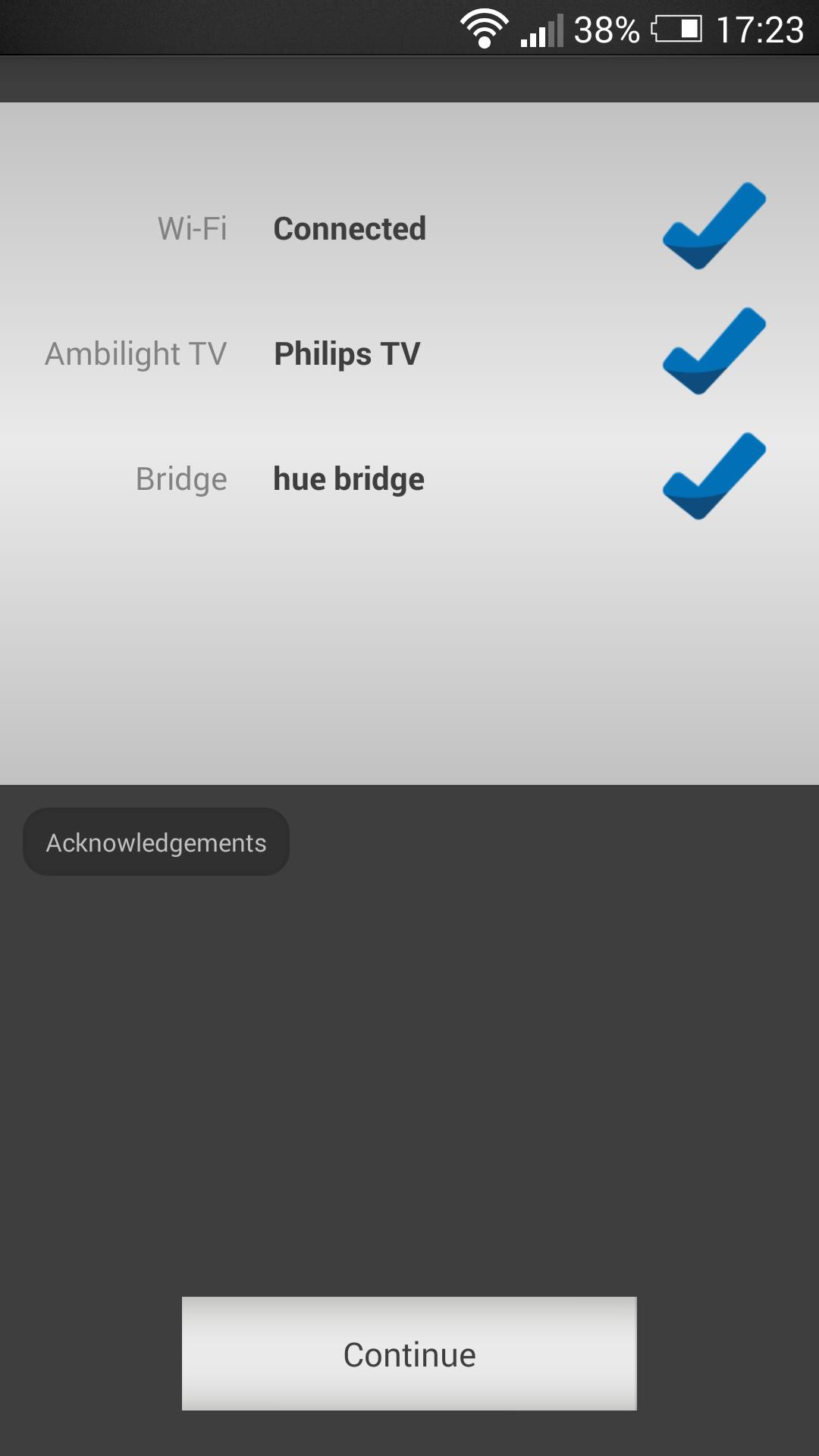Open the Wi-Fi connection details row

click(409, 227)
